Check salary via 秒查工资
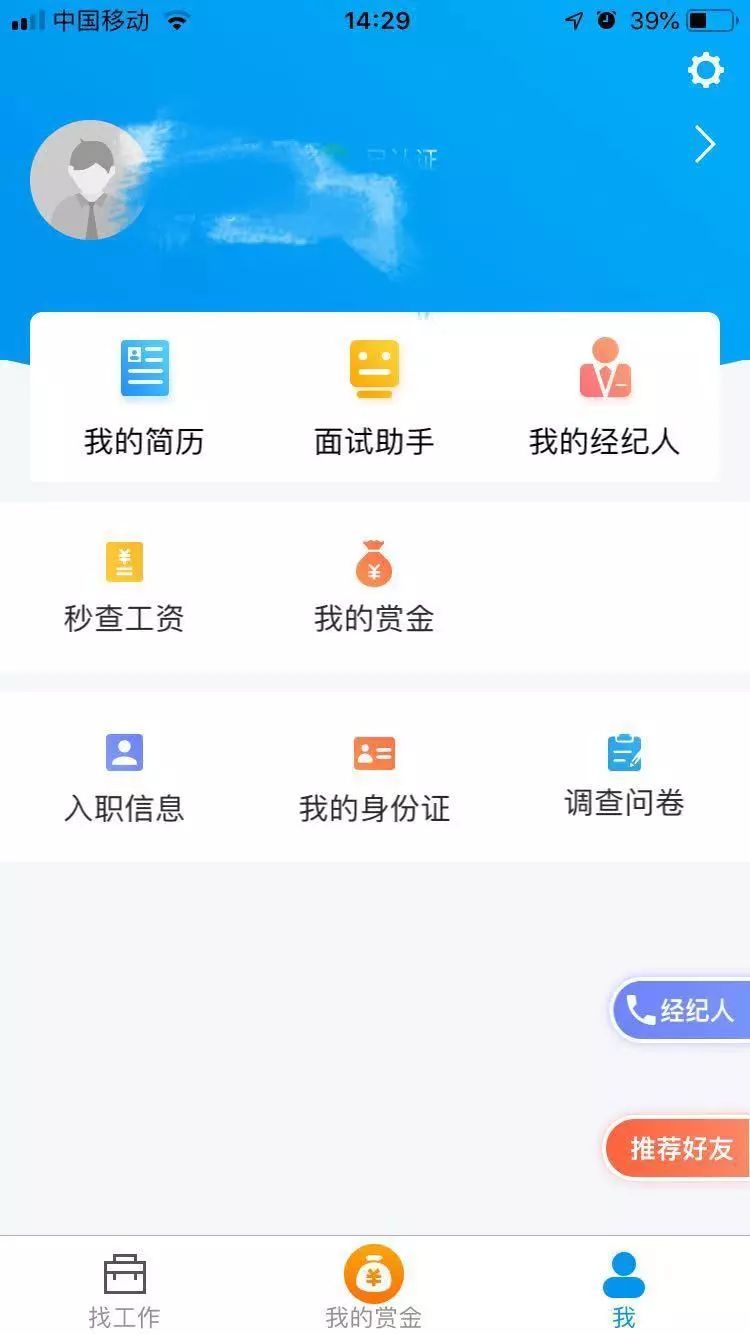The width and height of the screenshot is (750, 1334). point(124,587)
